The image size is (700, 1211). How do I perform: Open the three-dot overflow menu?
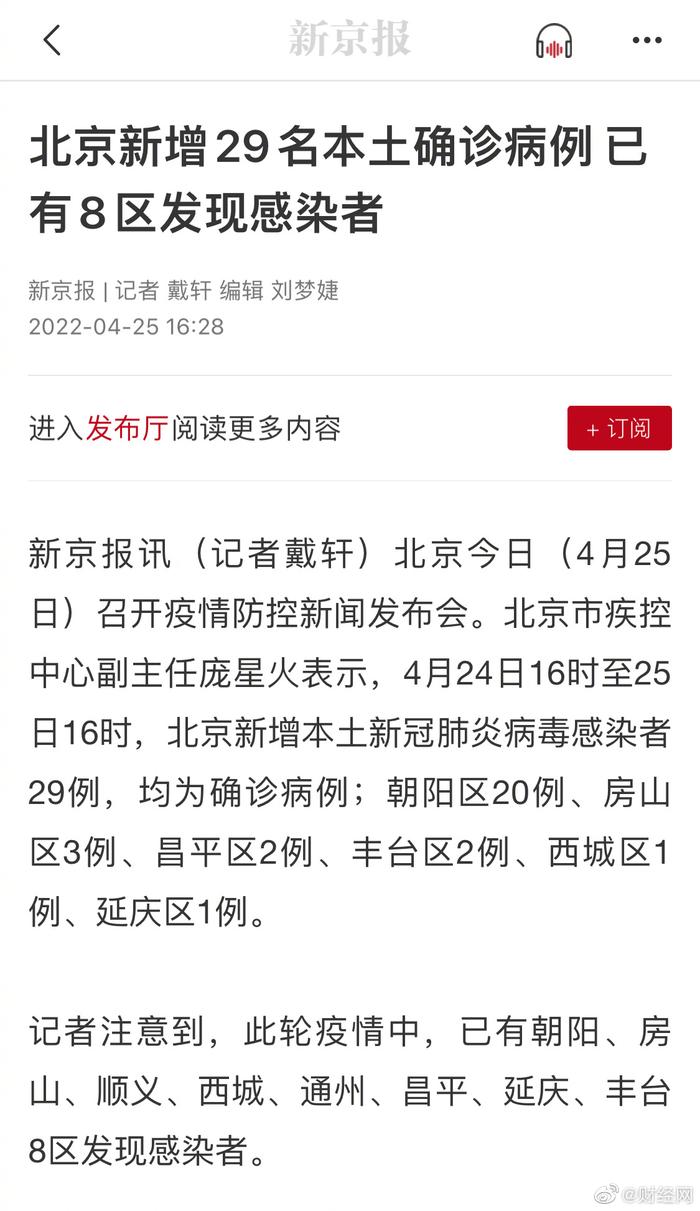pyautogui.click(x=647, y=40)
